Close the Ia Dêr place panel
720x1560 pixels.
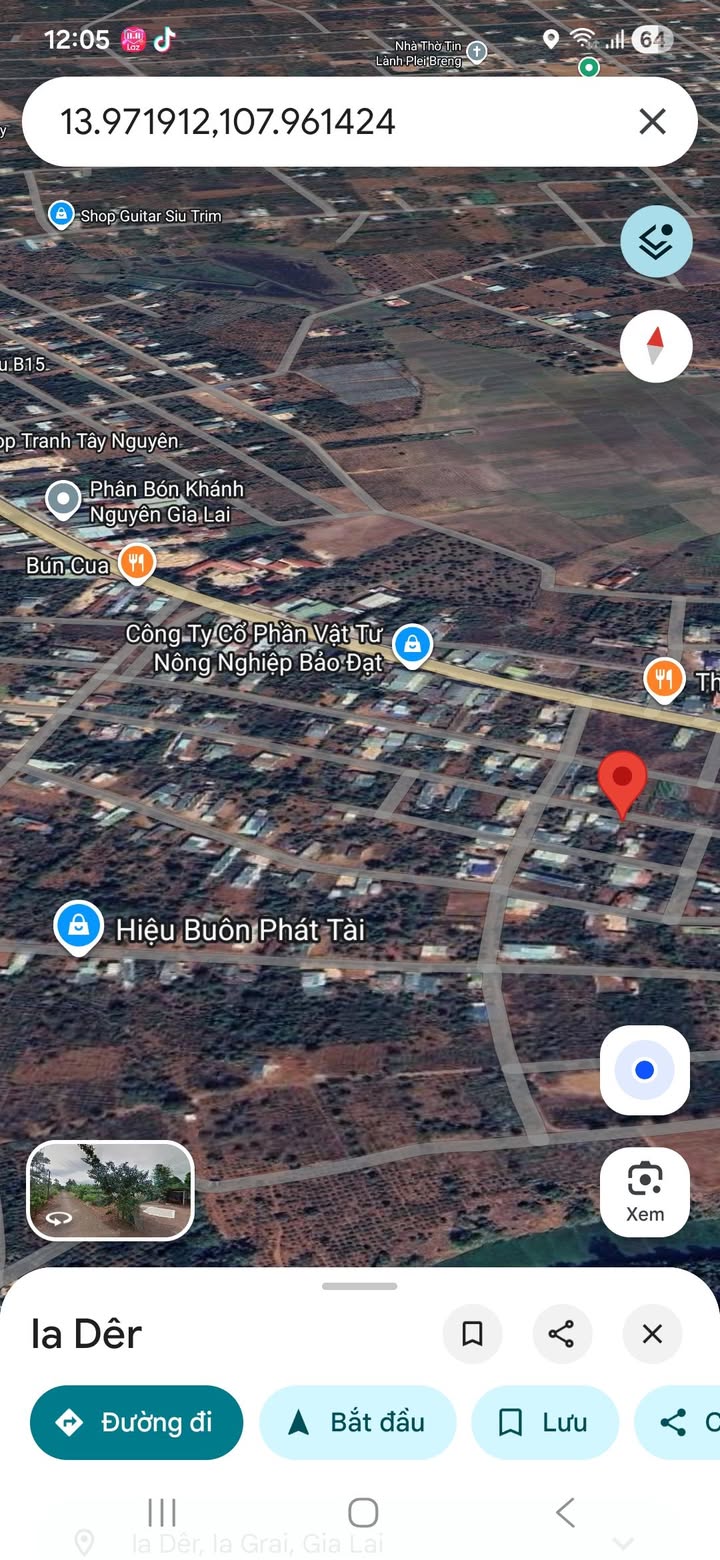pos(652,1334)
